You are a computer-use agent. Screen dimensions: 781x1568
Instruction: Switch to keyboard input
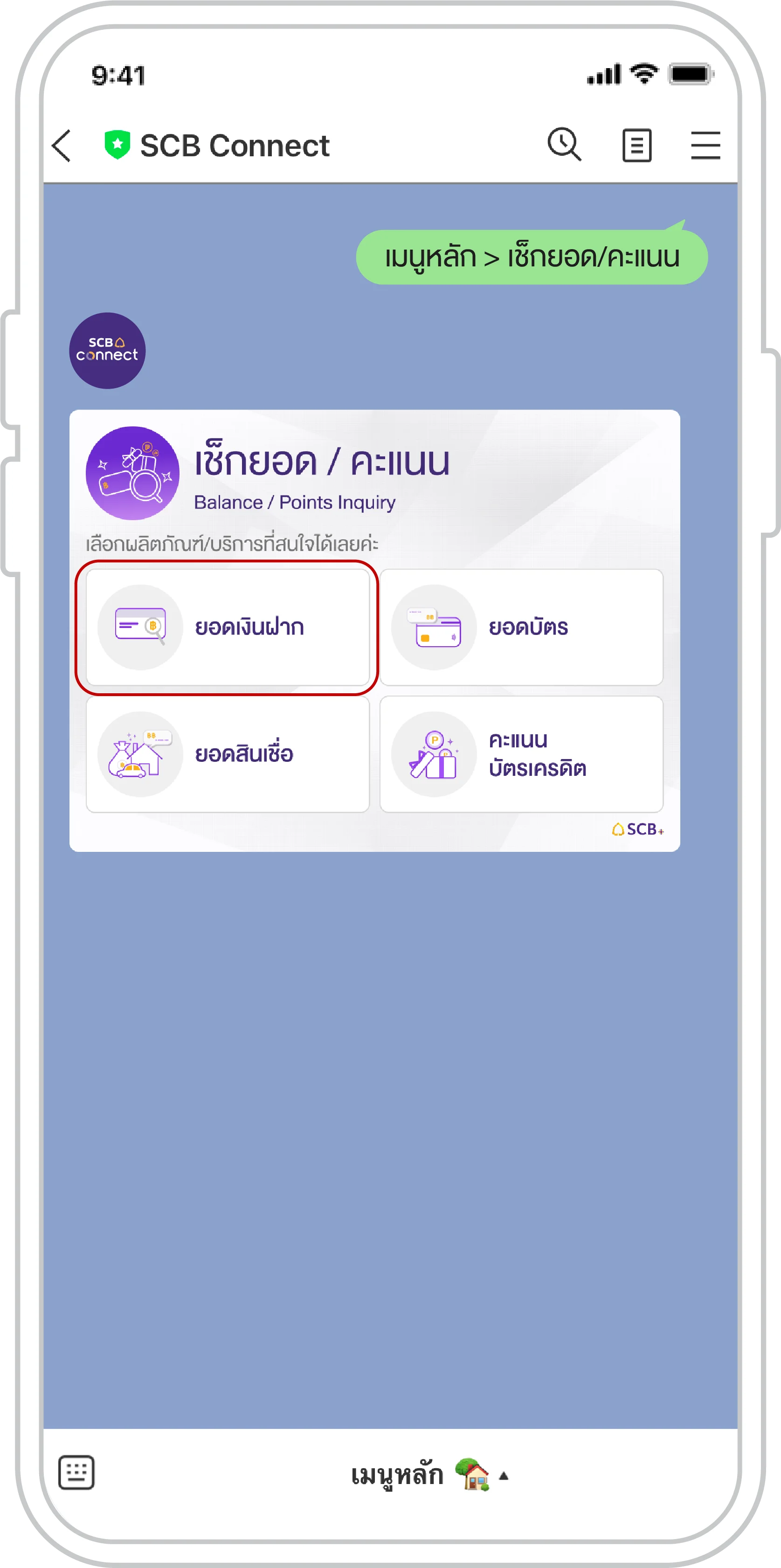(x=76, y=1472)
